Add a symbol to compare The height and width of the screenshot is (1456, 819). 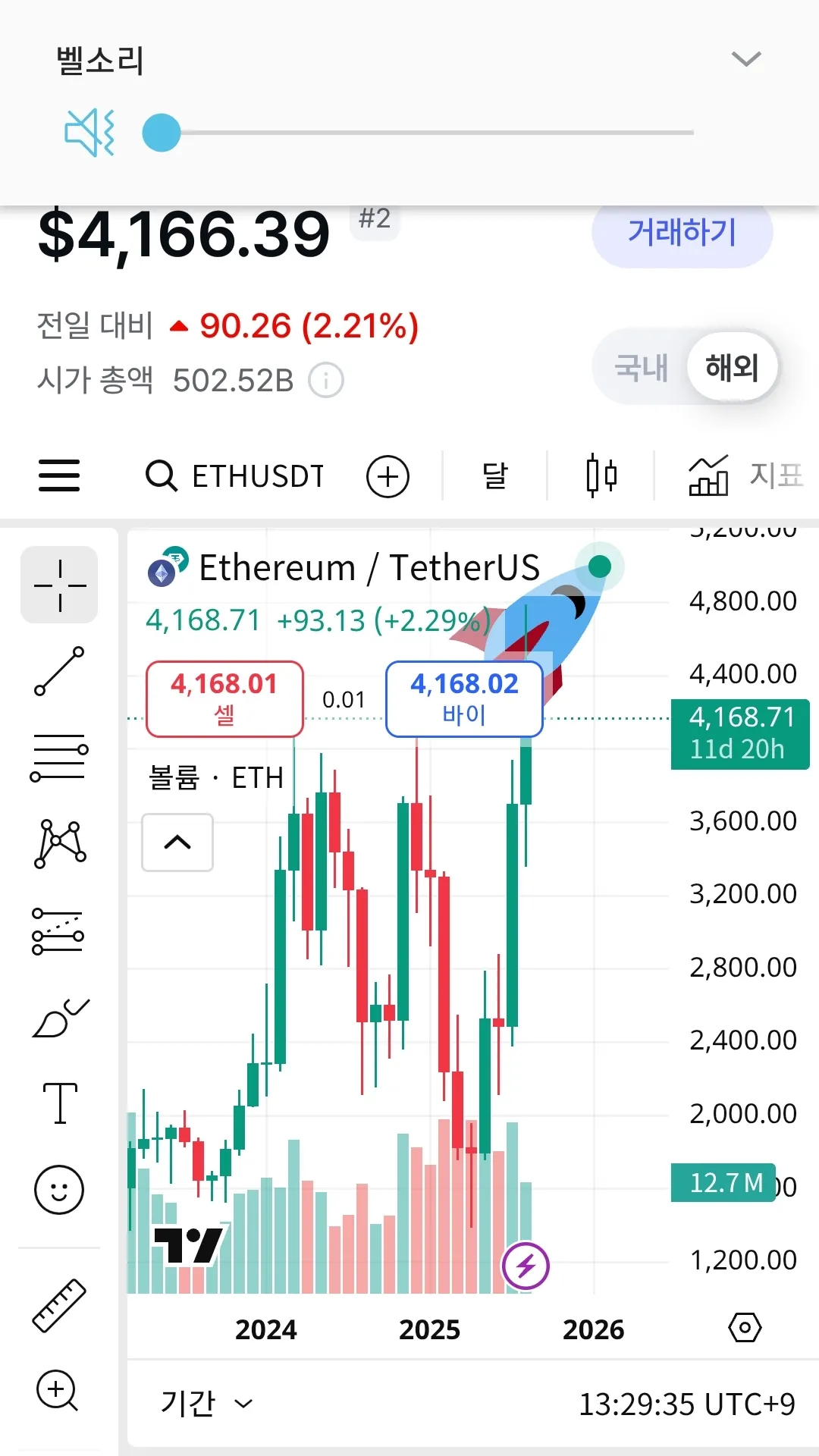click(388, 476)
